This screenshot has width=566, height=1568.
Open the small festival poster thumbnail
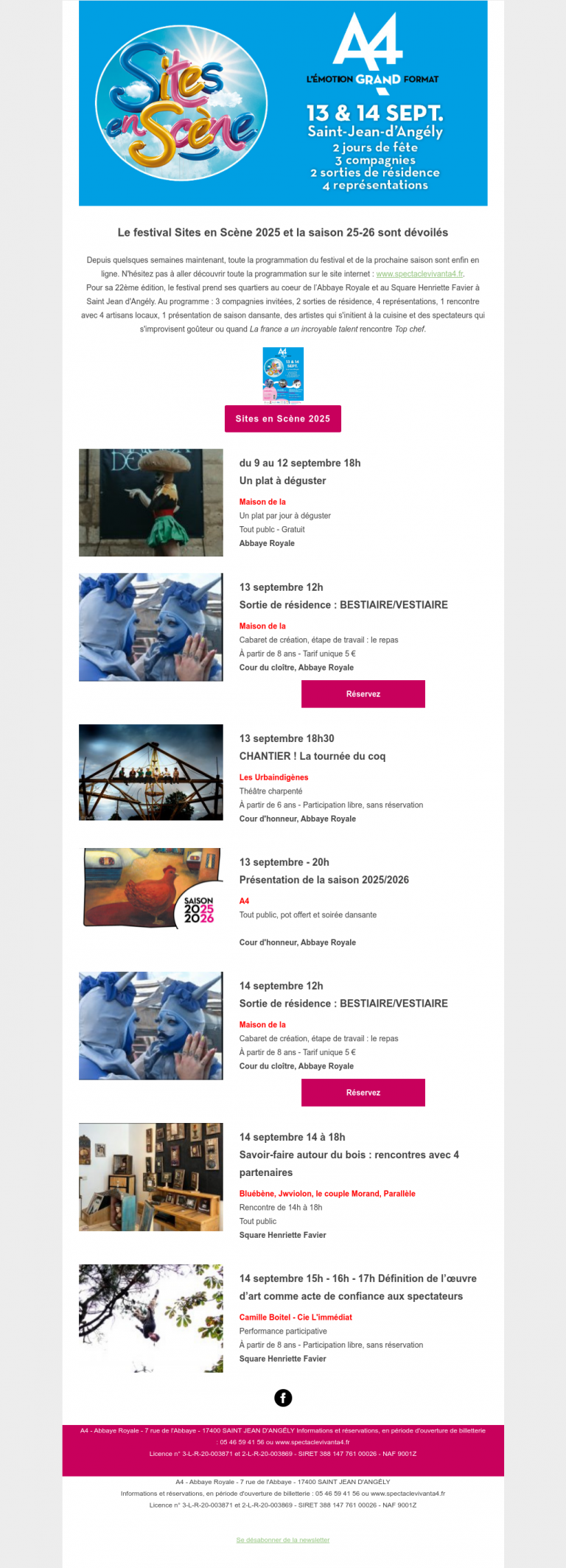click(x=283, y=375)
